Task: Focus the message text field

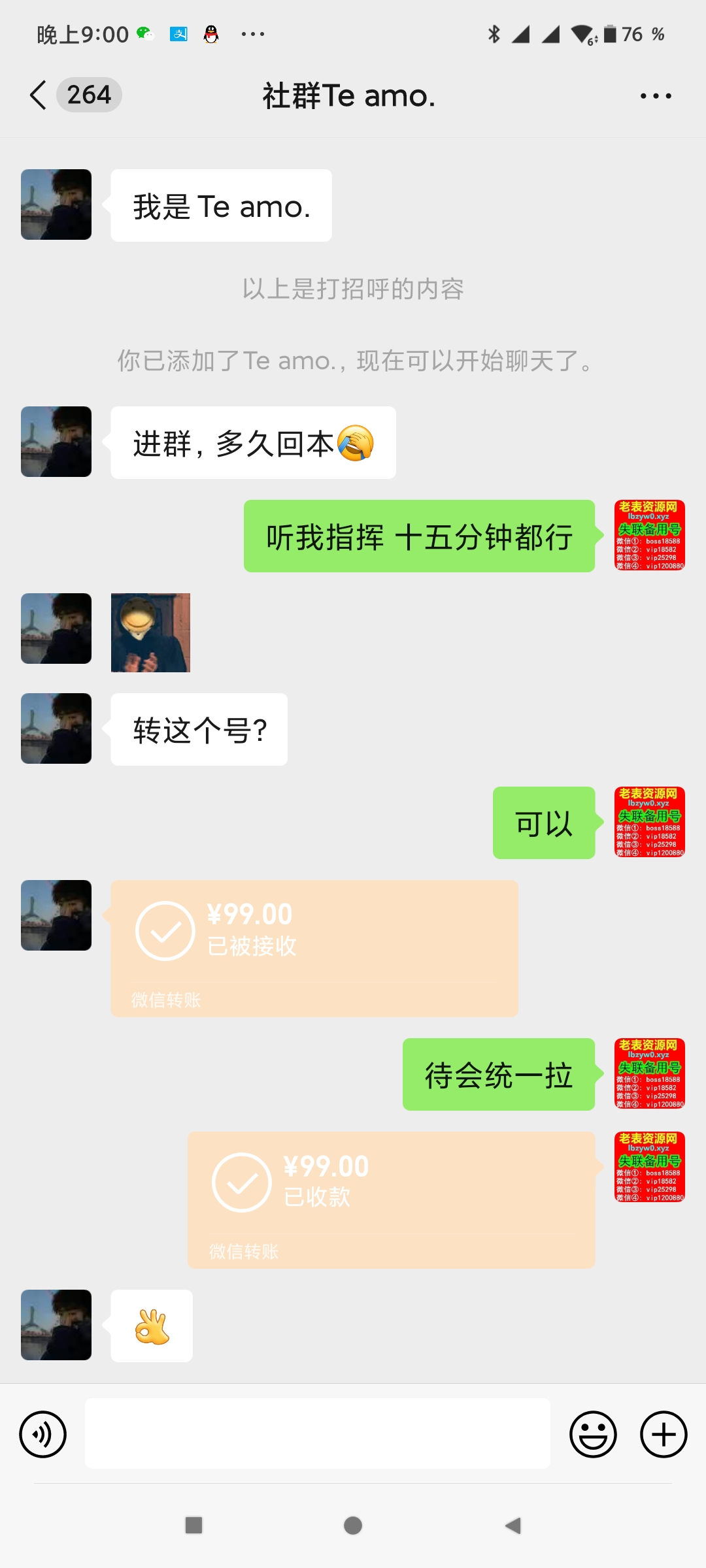Action: (317, 1433)
